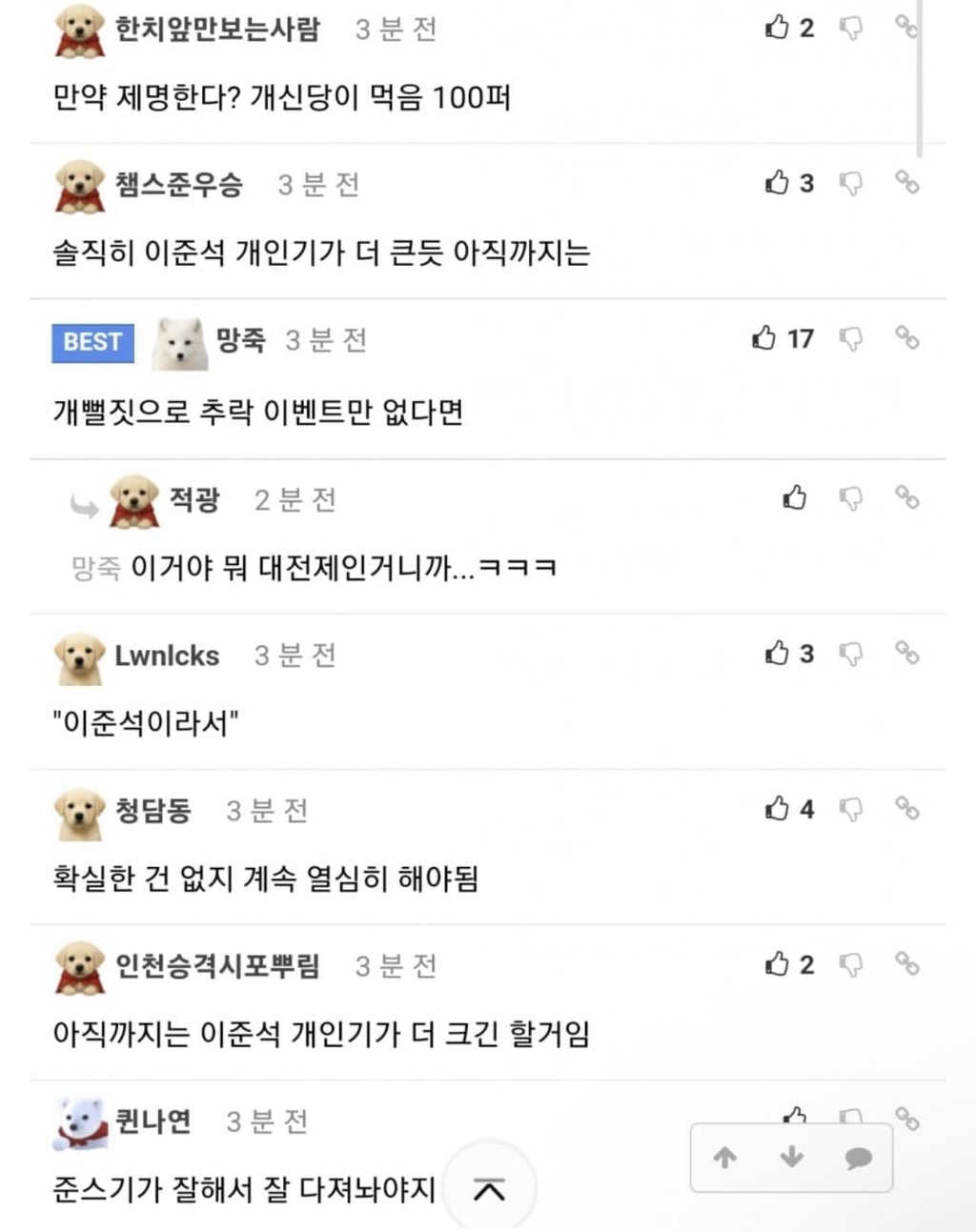Jump down with the floating down arrow

791,1158
